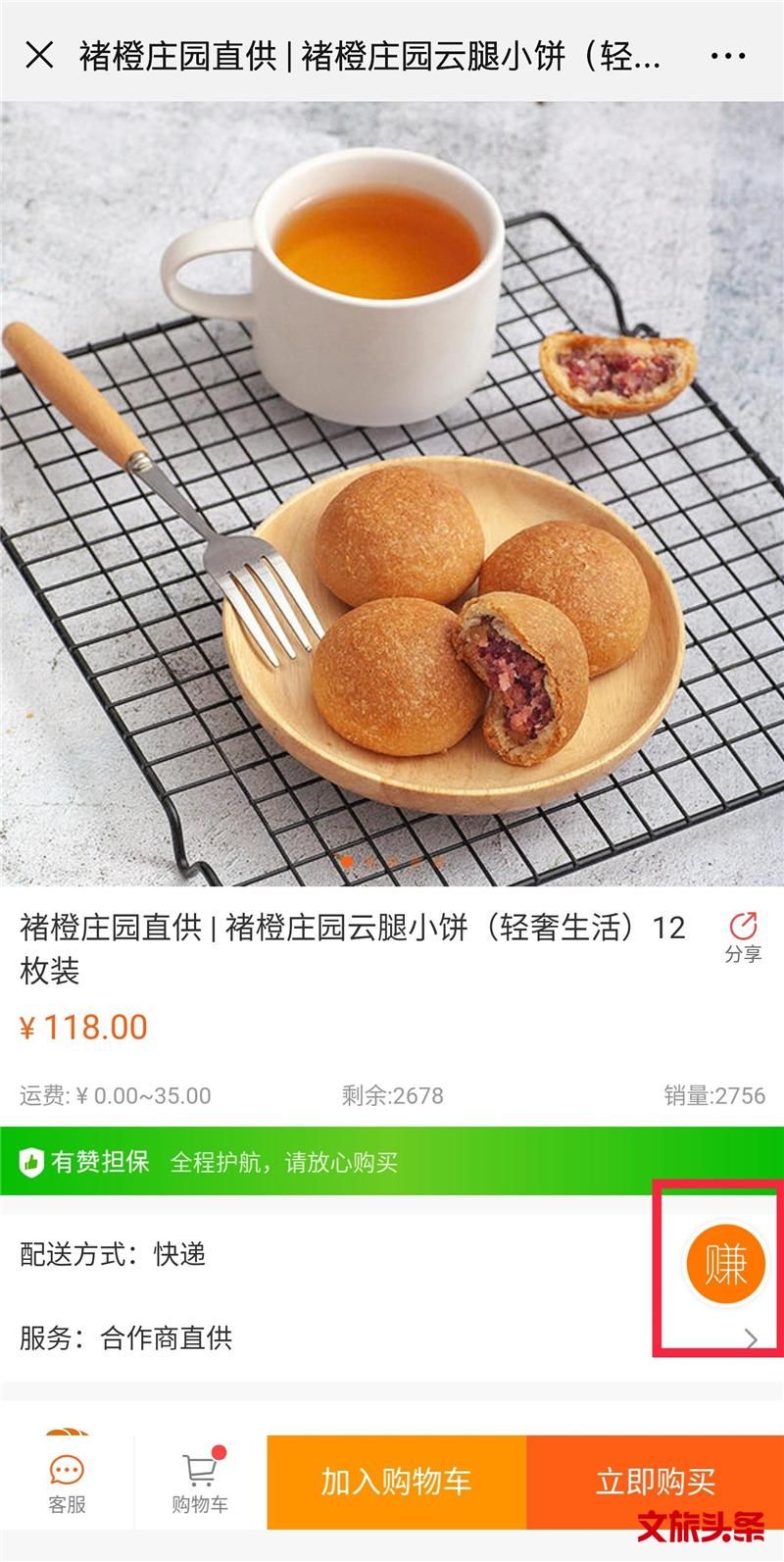
Task: View the product photo full screen
Action: coord(392,490)
